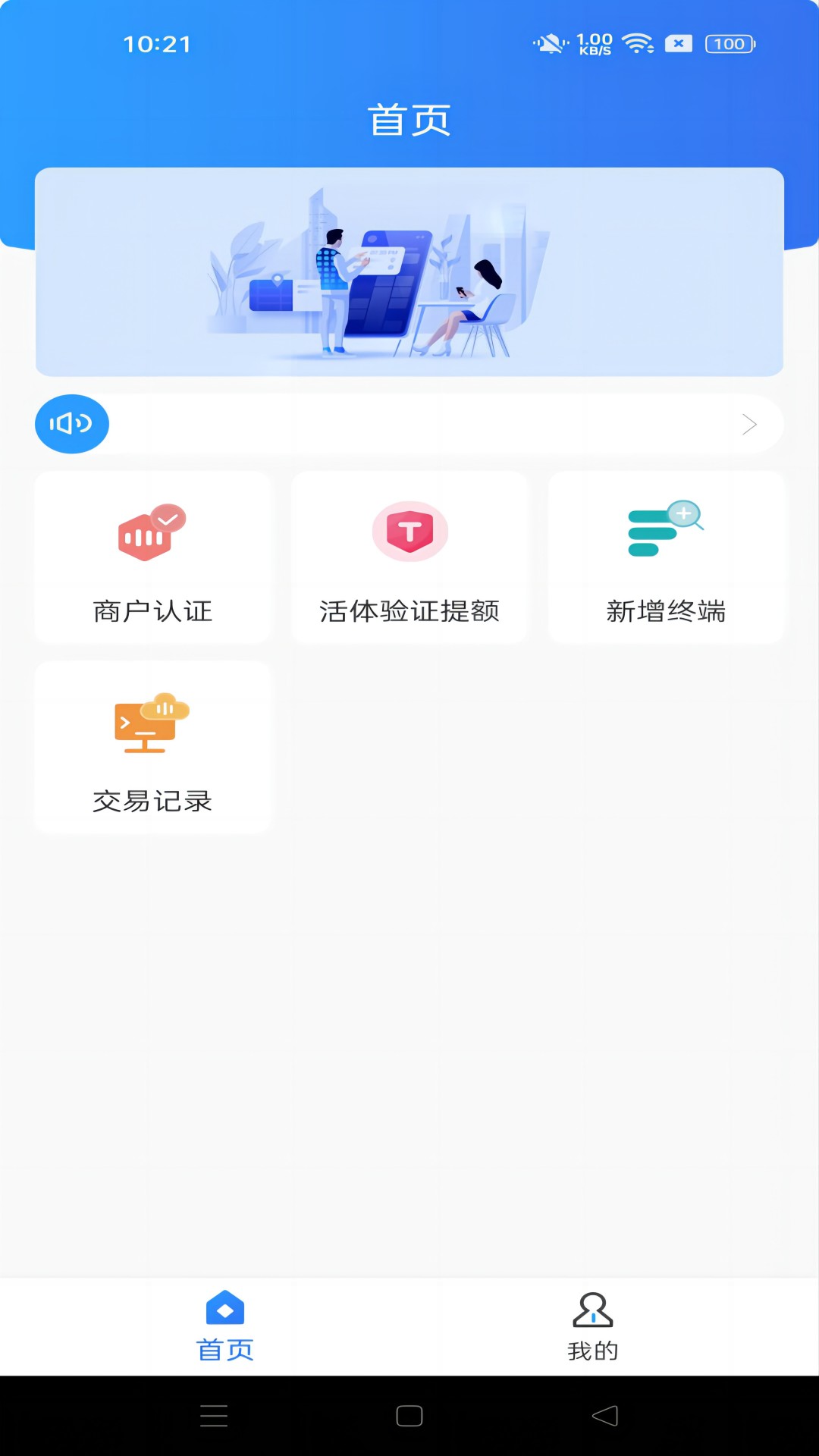Viewport: 819px width, 1456px height.
Task: Open the 新增终端 add terminal icon
Action: (665, 532)
